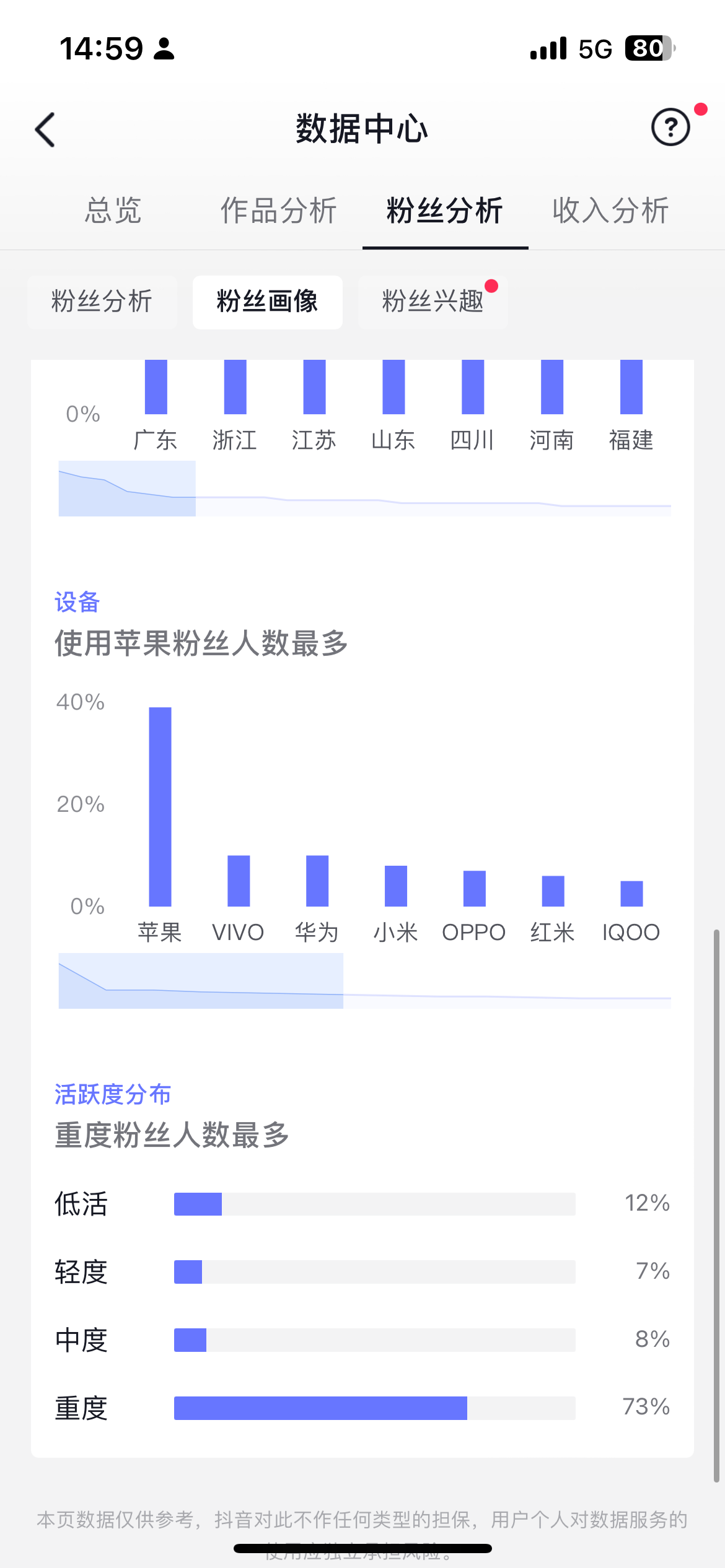Switch to the 总览 tab
Viewport: 725px width, 1568px height.
(113, 211)
